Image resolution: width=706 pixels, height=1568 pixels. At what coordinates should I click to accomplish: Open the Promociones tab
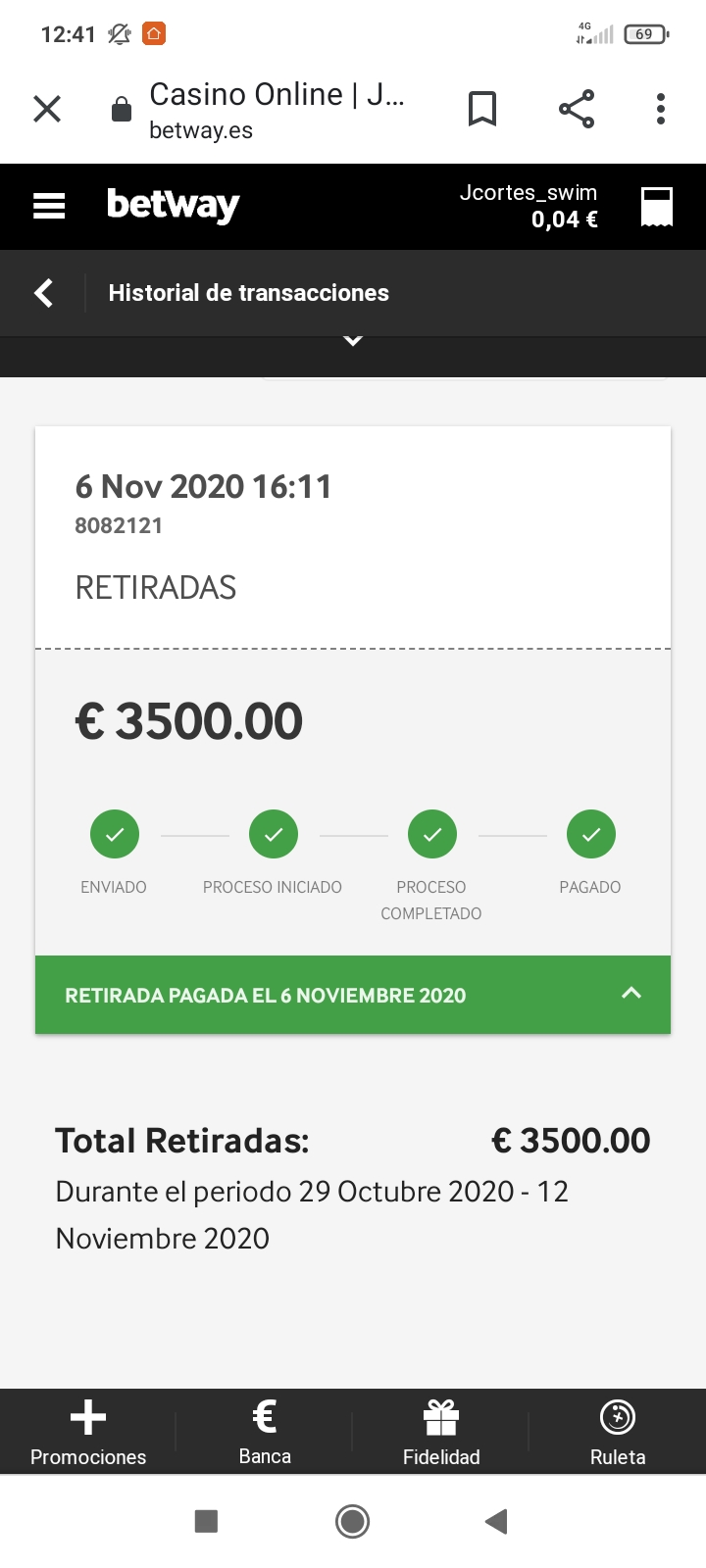88,1432
